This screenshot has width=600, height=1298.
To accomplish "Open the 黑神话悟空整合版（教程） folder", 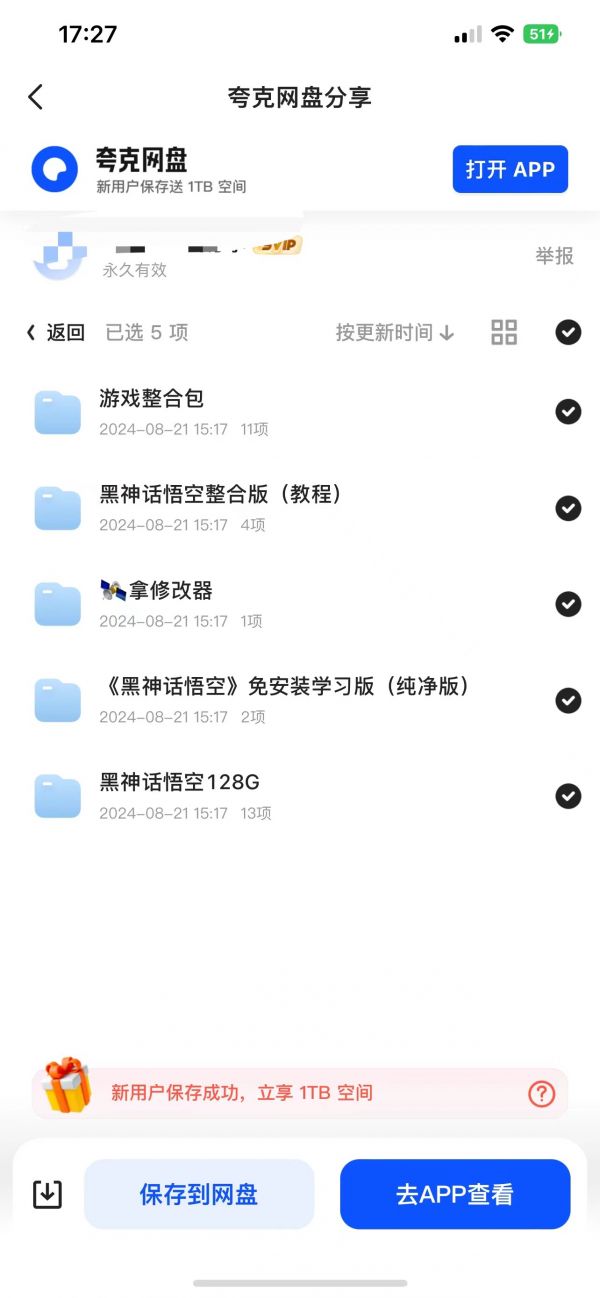I will (x=220, y=507).
